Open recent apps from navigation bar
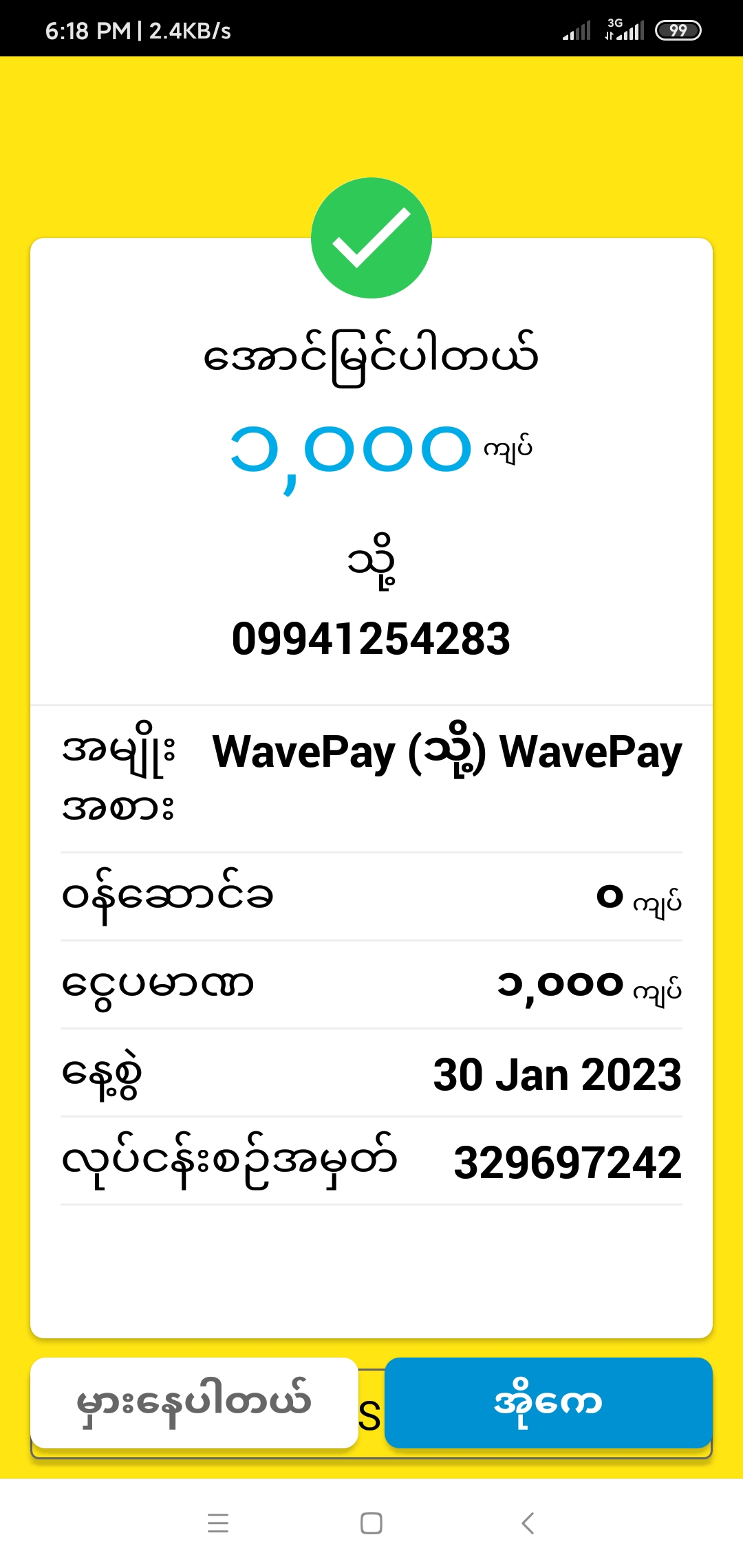The image size is (743, 1568). [x=218, y=1523]
